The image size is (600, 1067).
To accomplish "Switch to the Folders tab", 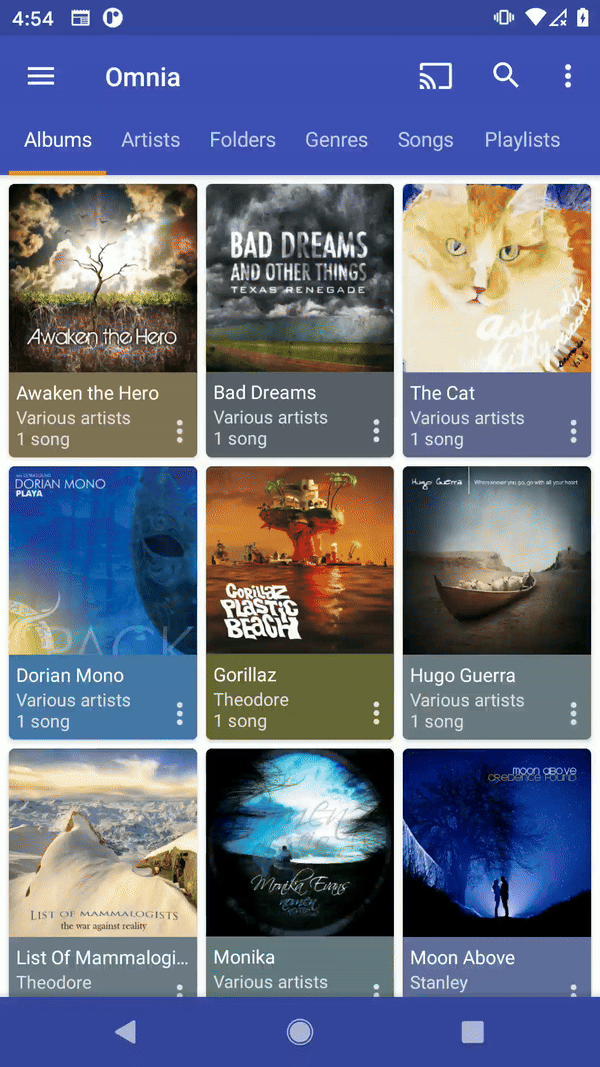I will [x=243, y=140].
